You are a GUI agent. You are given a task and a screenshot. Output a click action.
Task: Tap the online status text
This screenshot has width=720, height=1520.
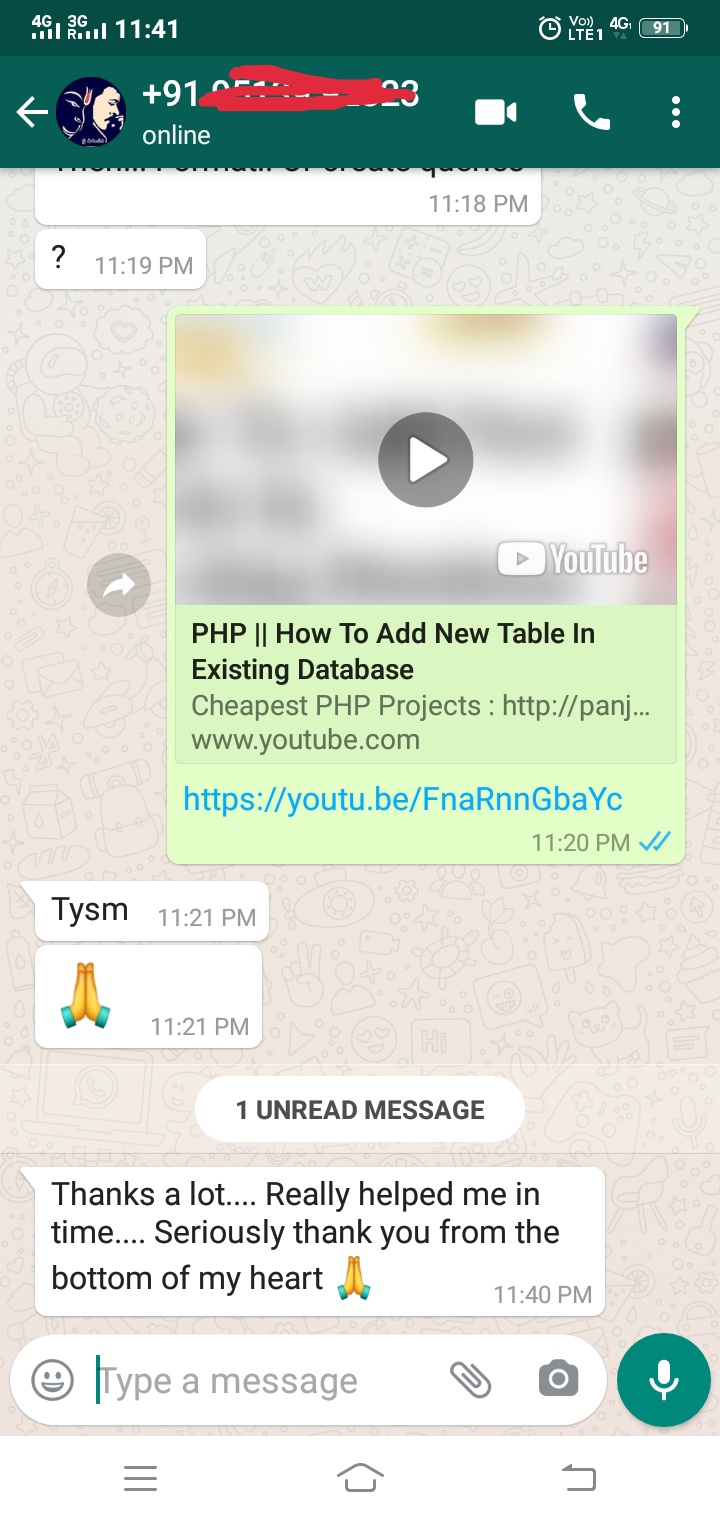[176, 134]
